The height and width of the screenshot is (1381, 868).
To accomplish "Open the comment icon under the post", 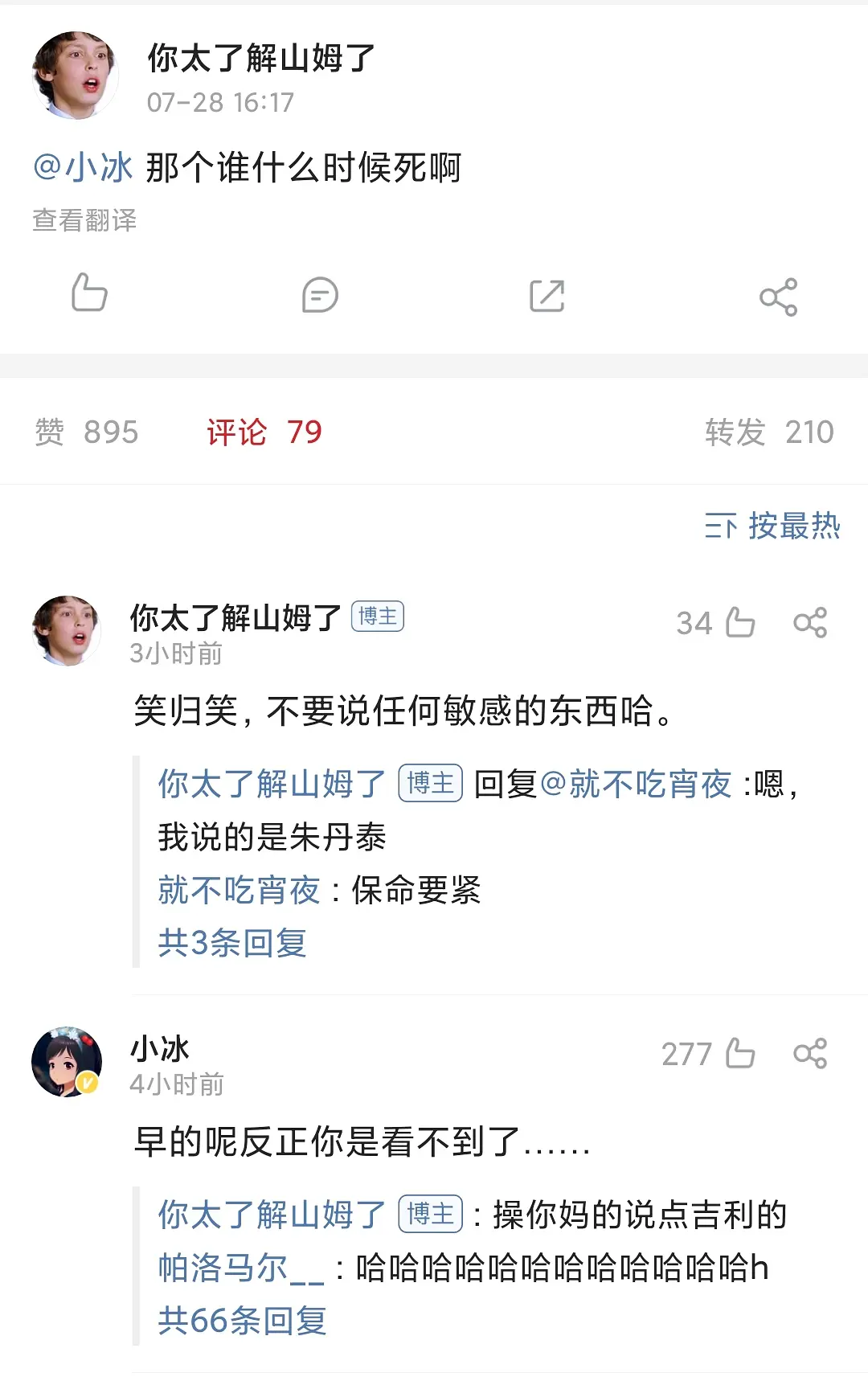I will 320,295.
